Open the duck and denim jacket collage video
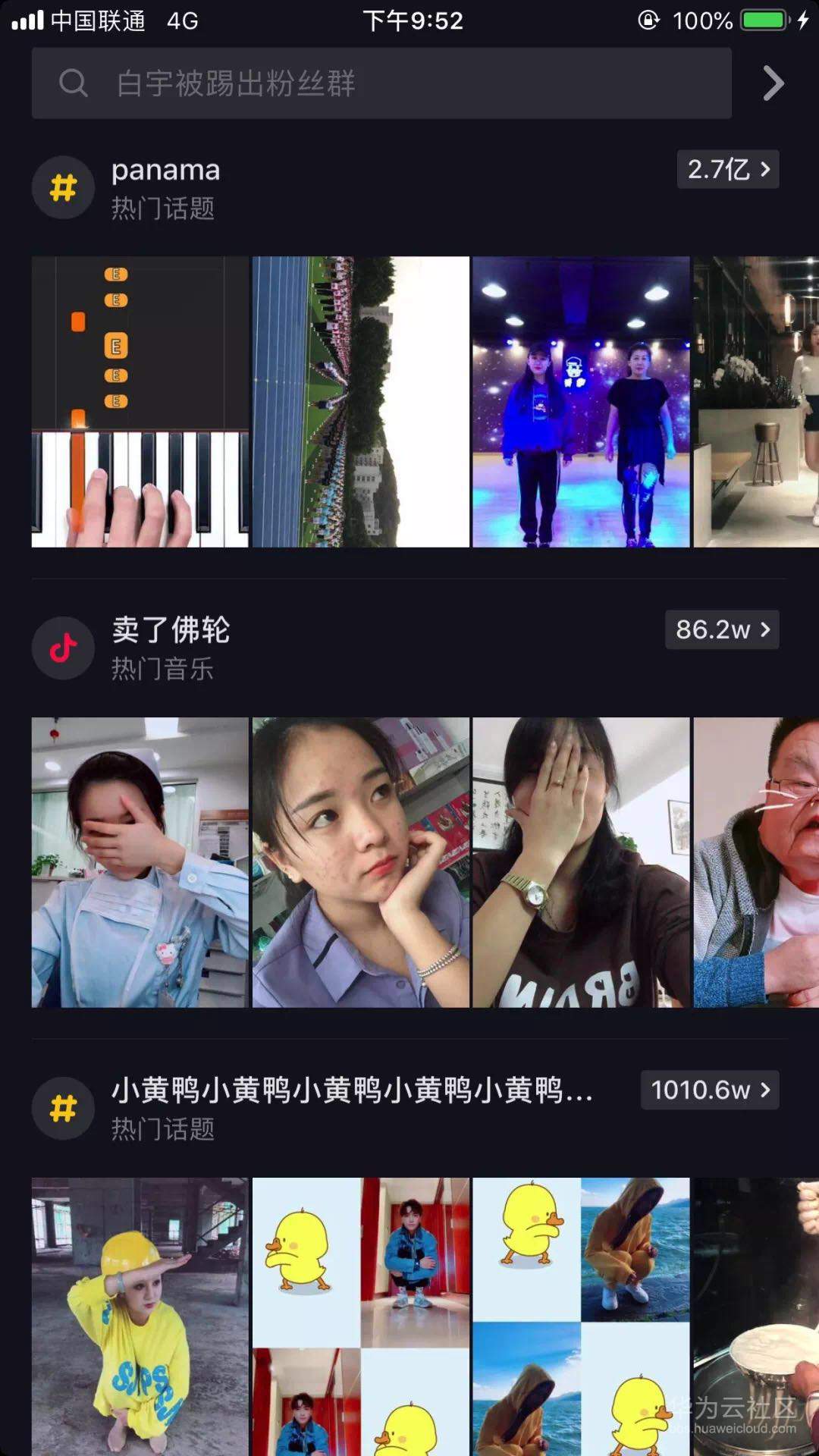Viewport: 819px width, 1456px height. pos(360,1316)
